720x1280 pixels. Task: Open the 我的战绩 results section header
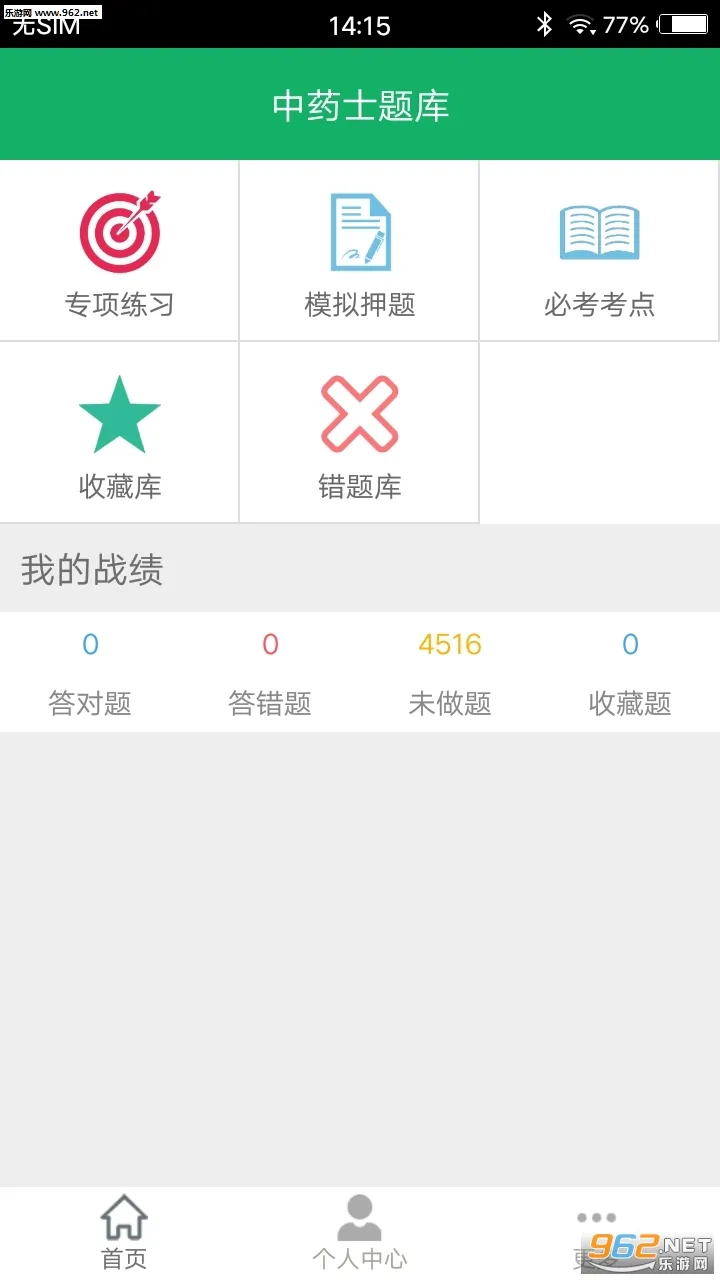tap(89, 568)
